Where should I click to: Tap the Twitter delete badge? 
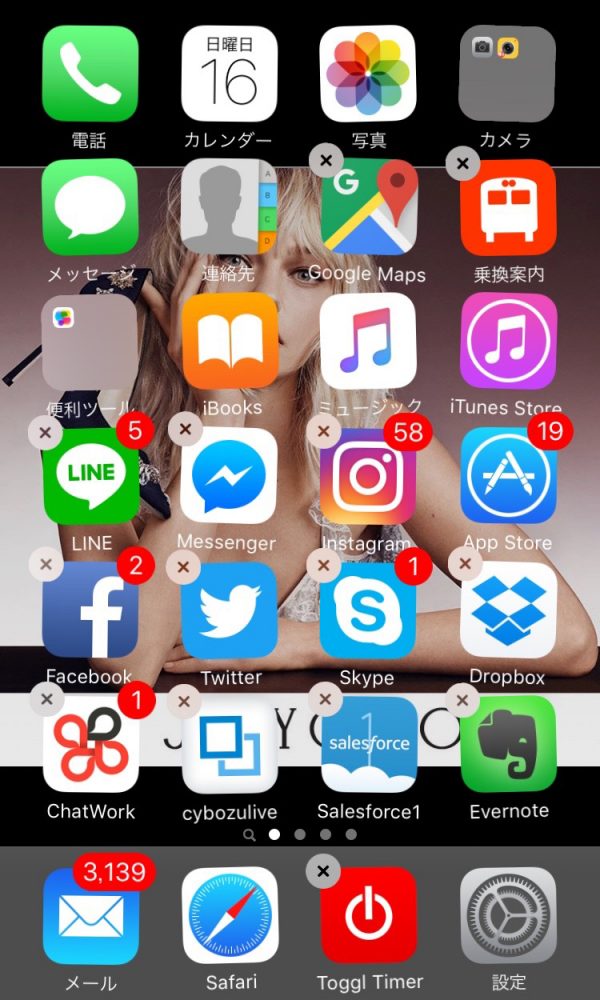tap(184, 566)
